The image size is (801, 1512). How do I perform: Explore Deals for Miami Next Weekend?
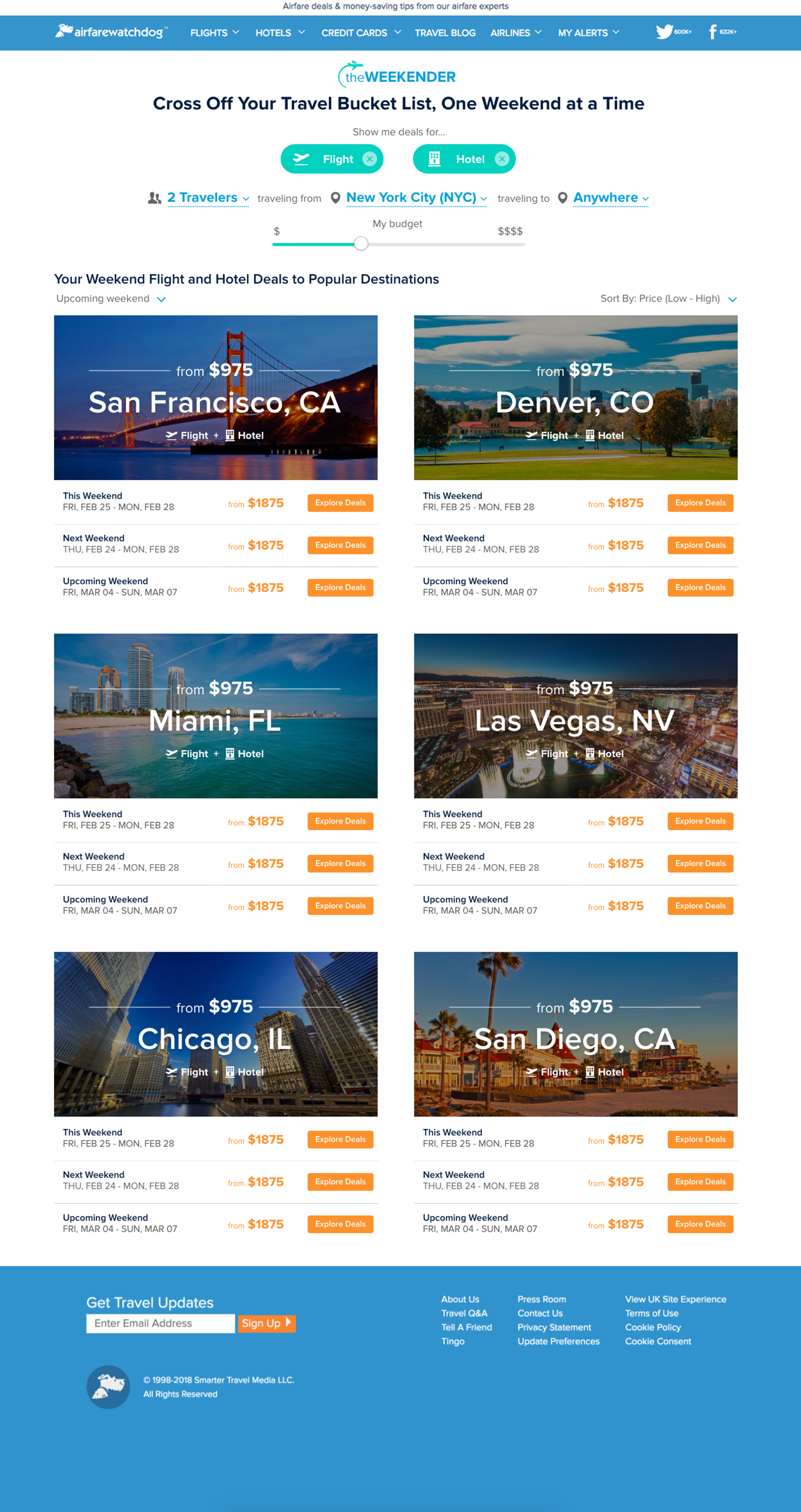coord(340,863)
